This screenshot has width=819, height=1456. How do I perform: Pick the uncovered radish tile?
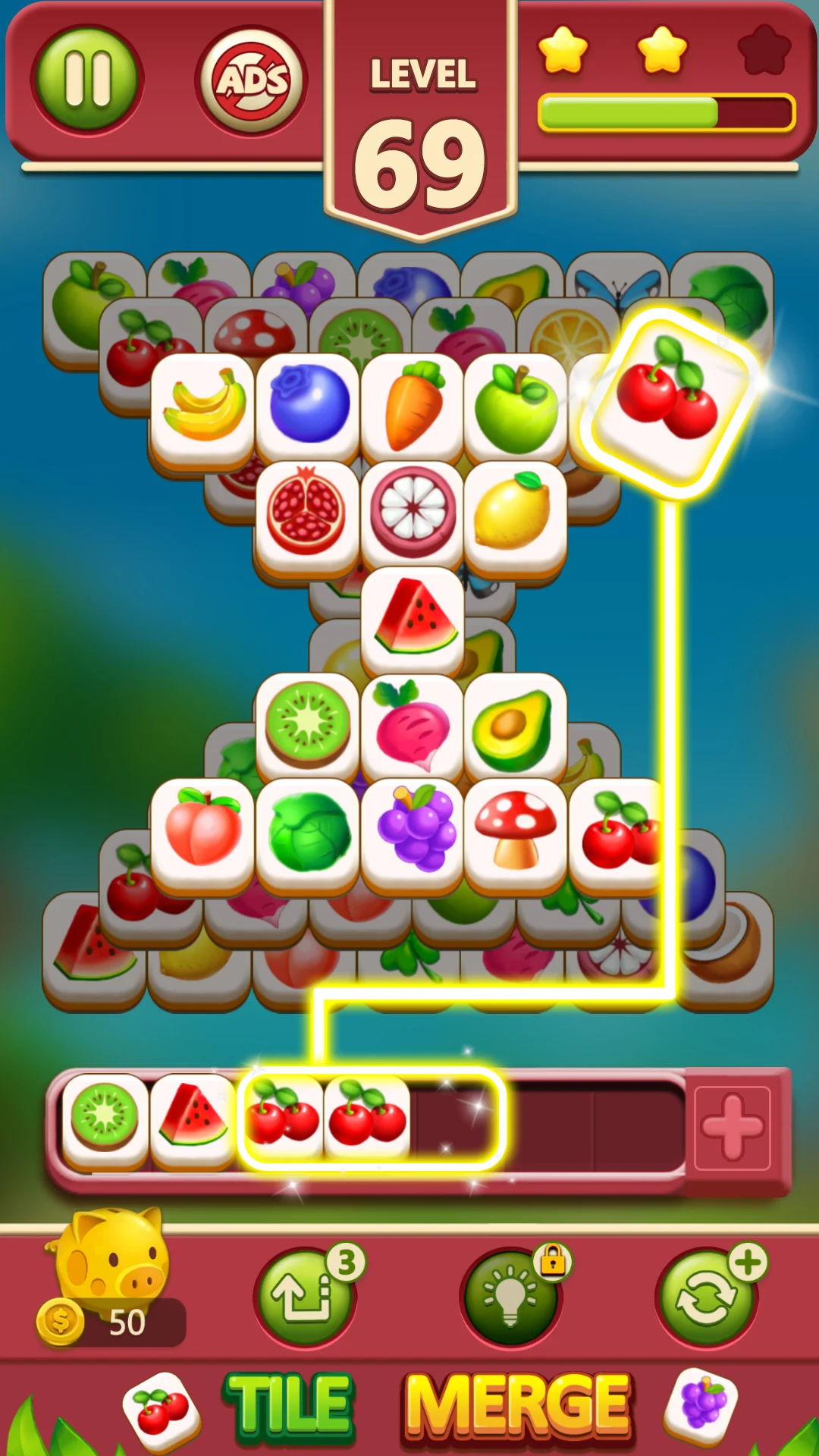(413, 724)
